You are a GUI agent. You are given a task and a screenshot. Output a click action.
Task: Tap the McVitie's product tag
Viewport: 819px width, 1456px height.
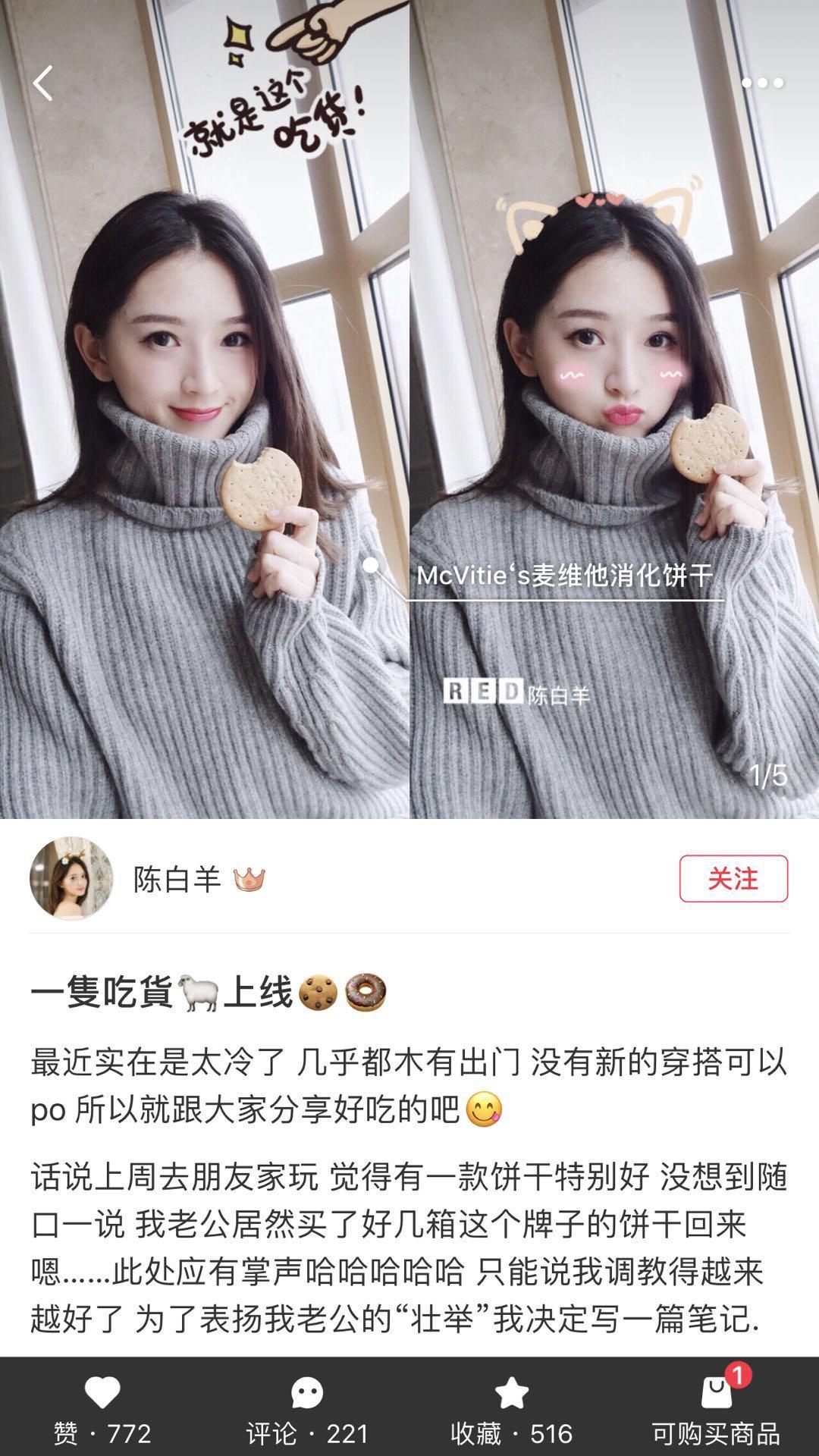[565, 576]
